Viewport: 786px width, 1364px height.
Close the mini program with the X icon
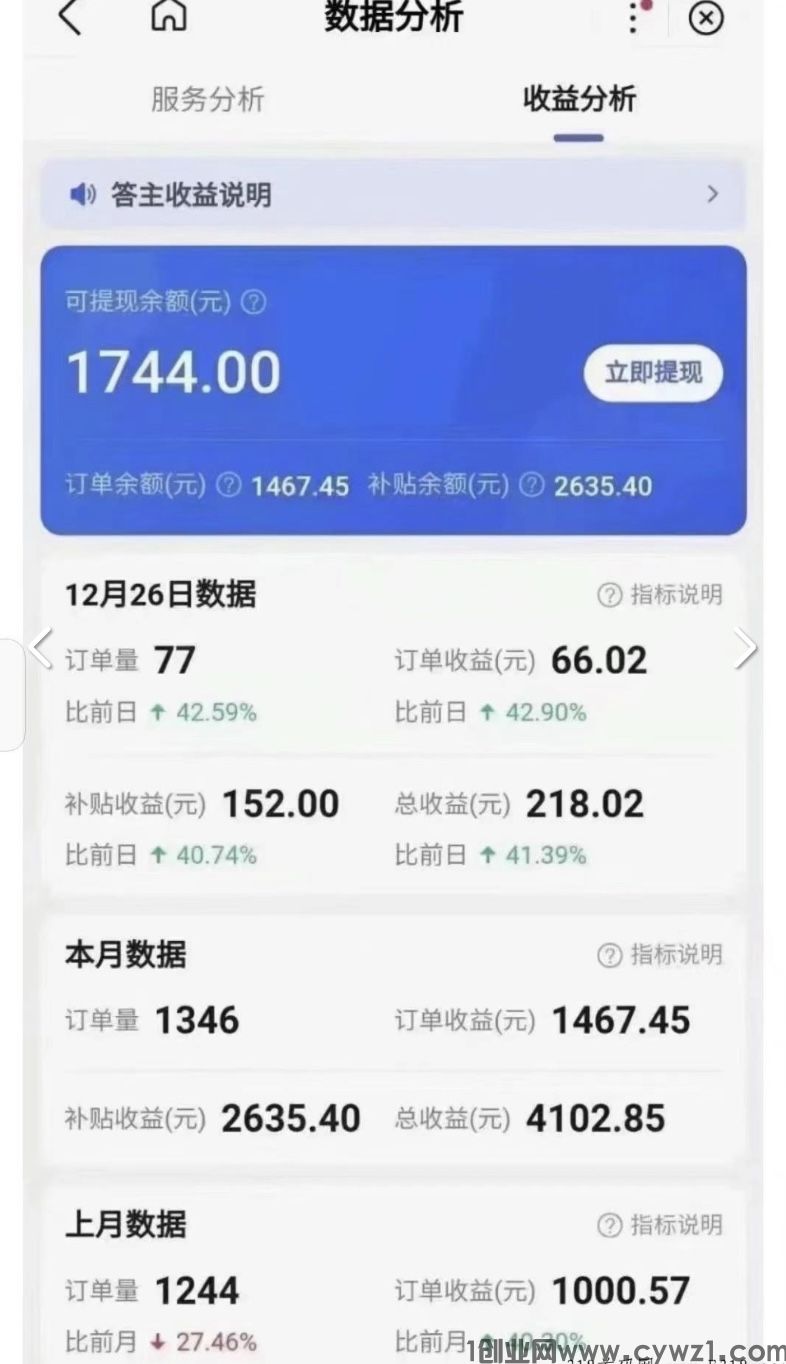pos(706,18)
